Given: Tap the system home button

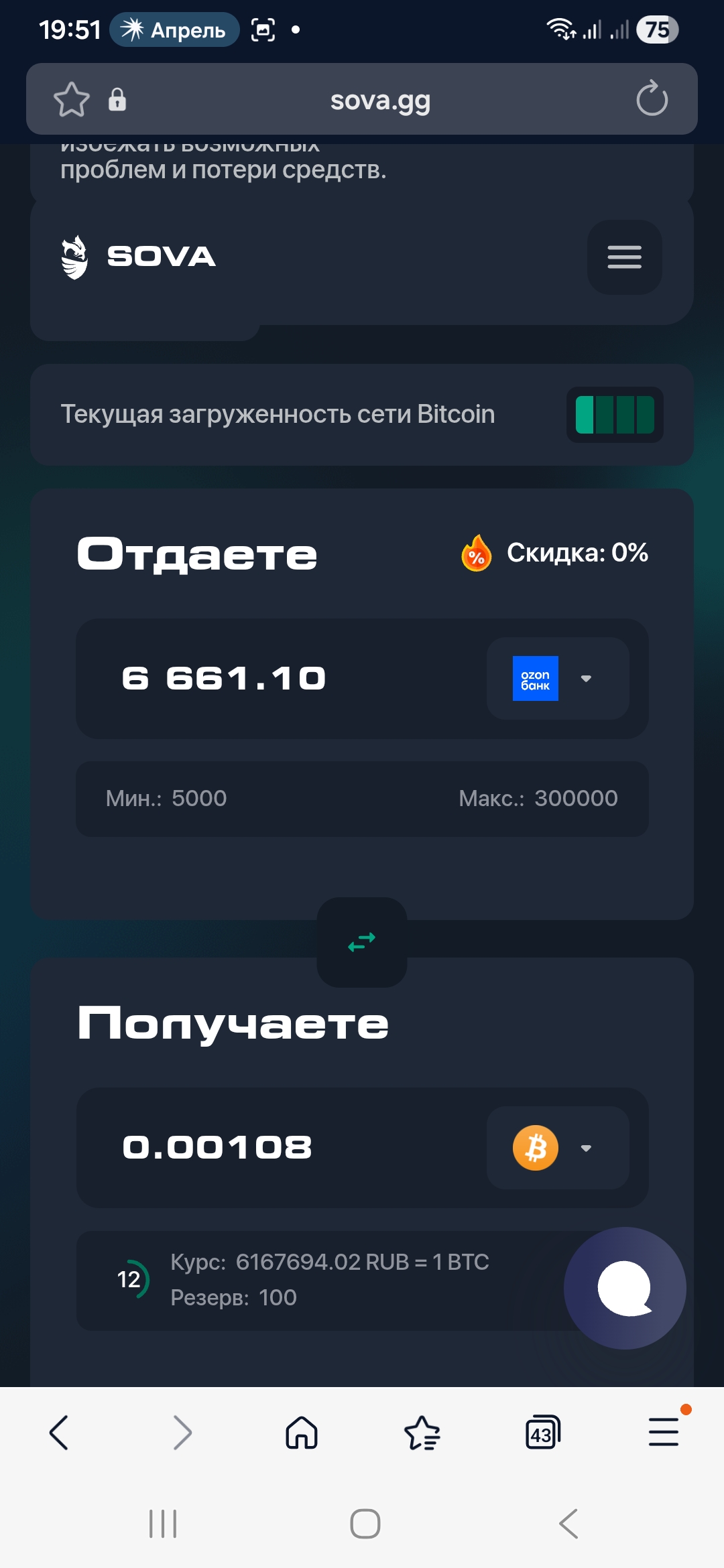Looking at the screenshot, I should point(365,1524).
